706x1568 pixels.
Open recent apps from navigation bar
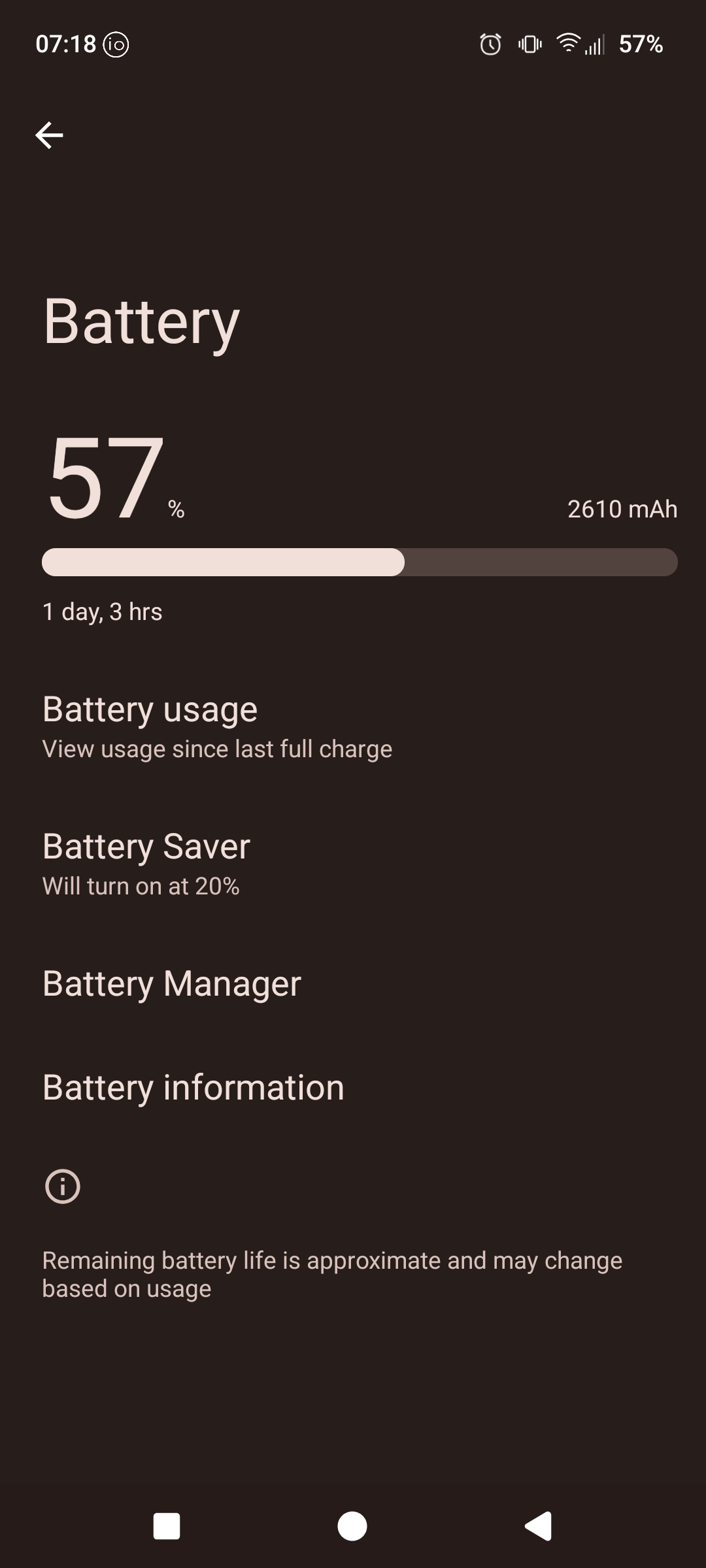tap(167, 1527)
